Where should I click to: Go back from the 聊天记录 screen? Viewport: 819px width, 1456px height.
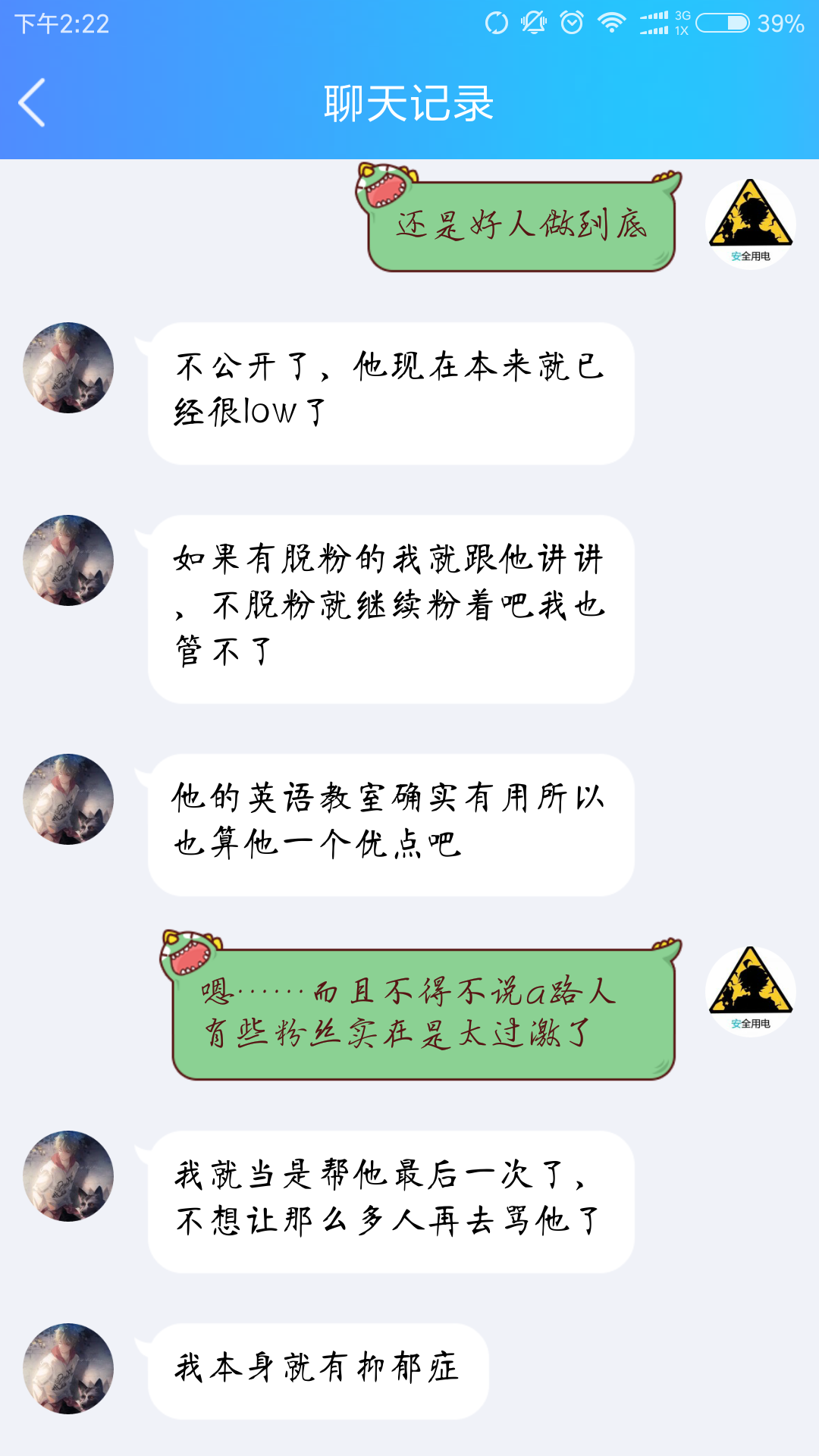pyautogui.click(x=32, y=102)
